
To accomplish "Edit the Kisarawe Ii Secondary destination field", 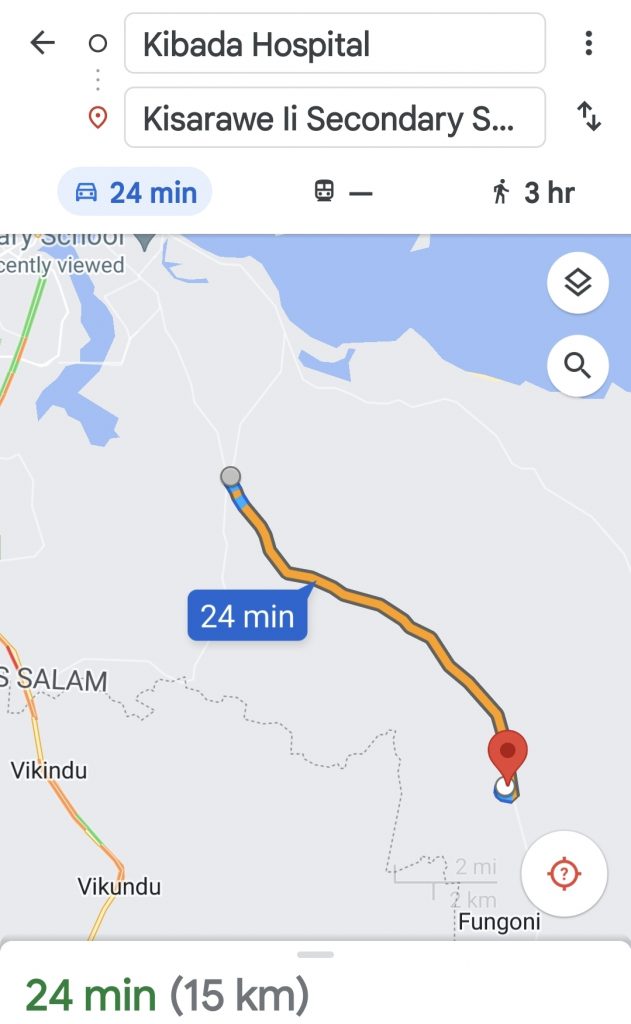I will pyautogui.click(x=334, y=118).
